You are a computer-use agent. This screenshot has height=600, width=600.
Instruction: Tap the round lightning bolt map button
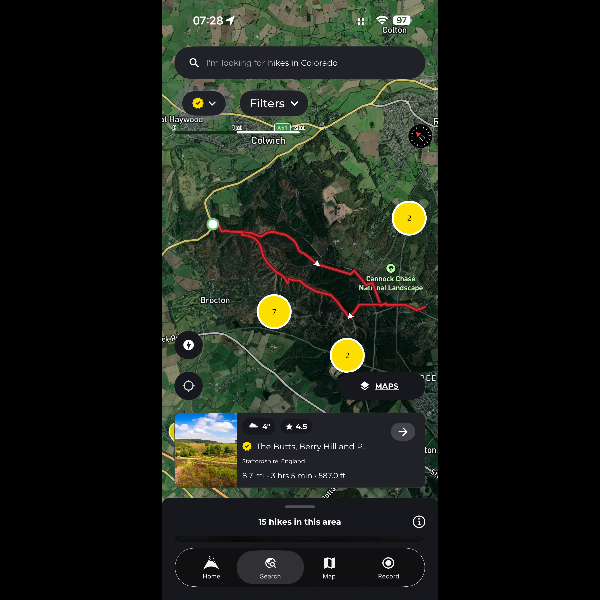click(x=189, y=345)
